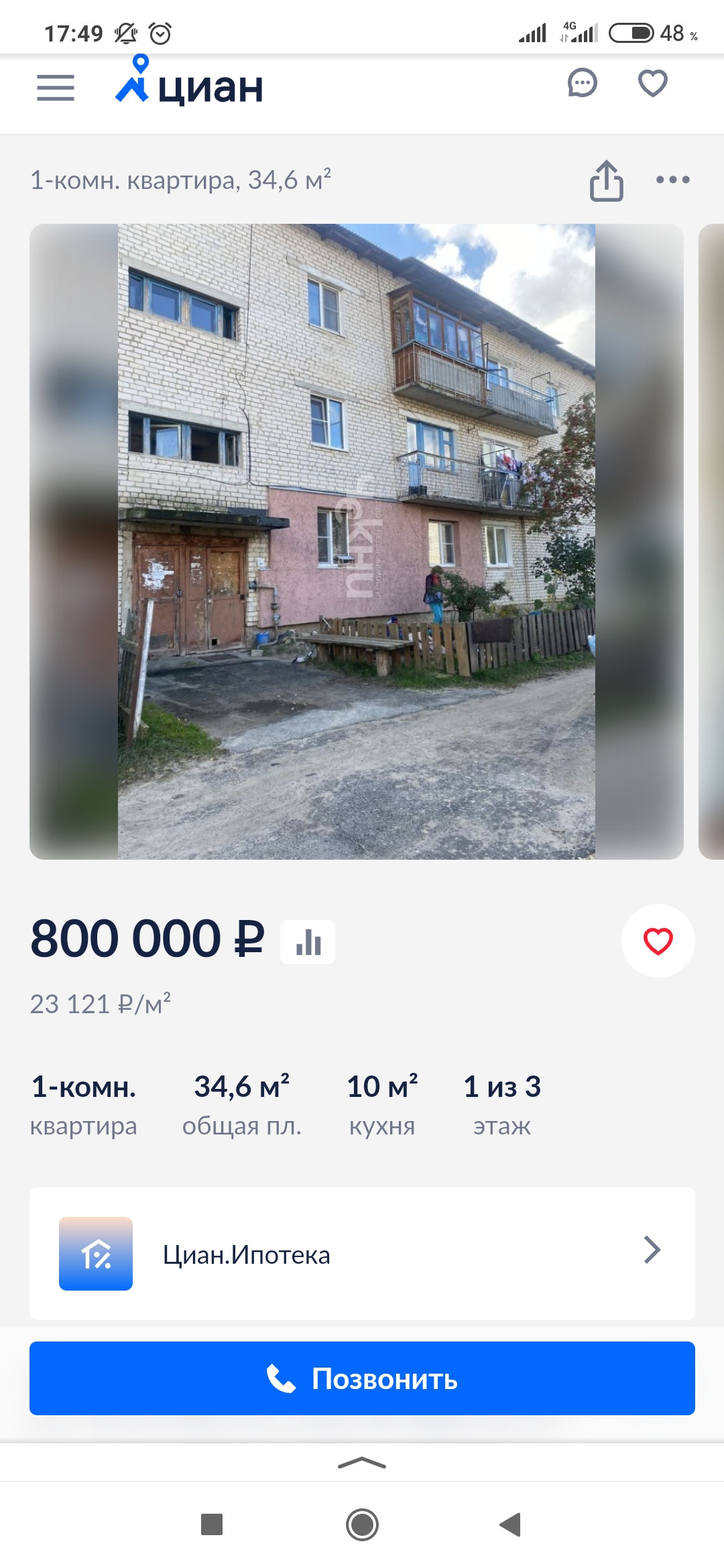Share this apartment listing

coord(606,180)
